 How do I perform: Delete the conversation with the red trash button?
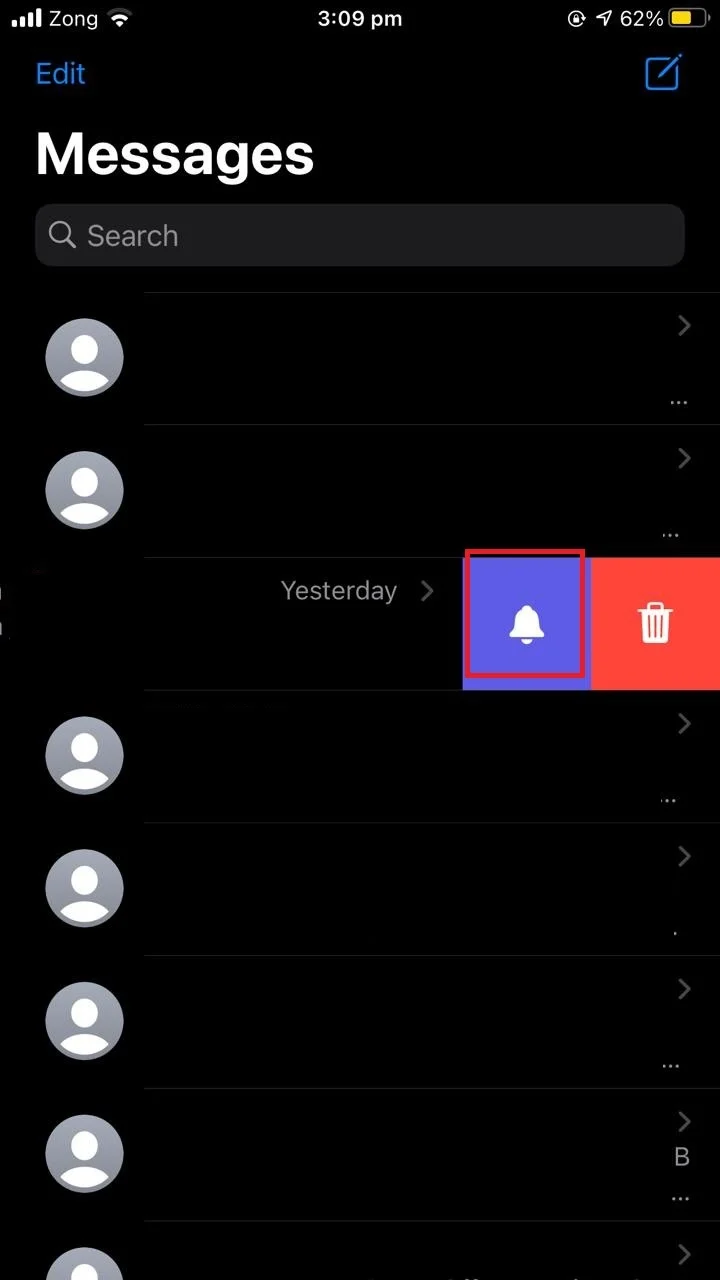(x=656, y=624)
